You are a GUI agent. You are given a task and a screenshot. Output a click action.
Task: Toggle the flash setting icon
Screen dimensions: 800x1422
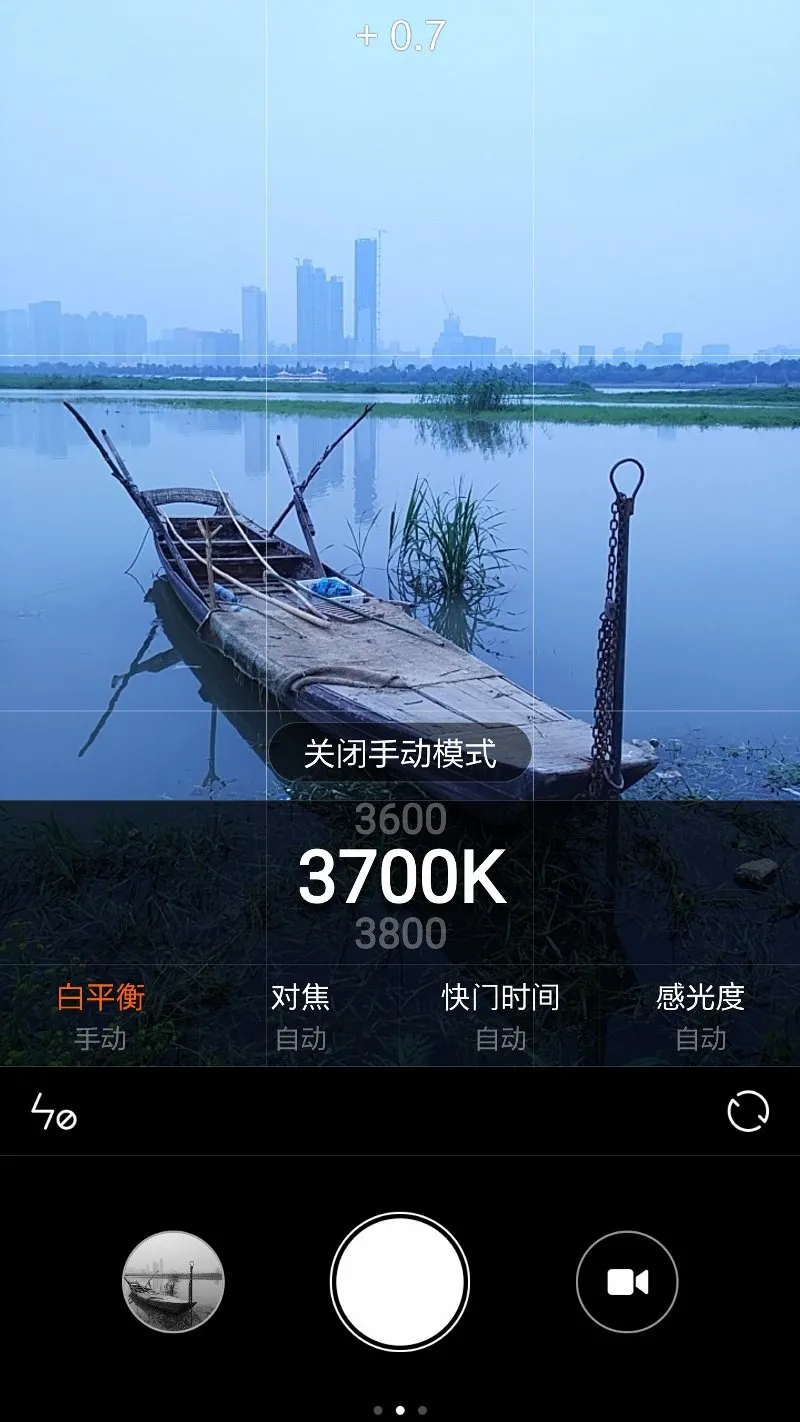54,1111
